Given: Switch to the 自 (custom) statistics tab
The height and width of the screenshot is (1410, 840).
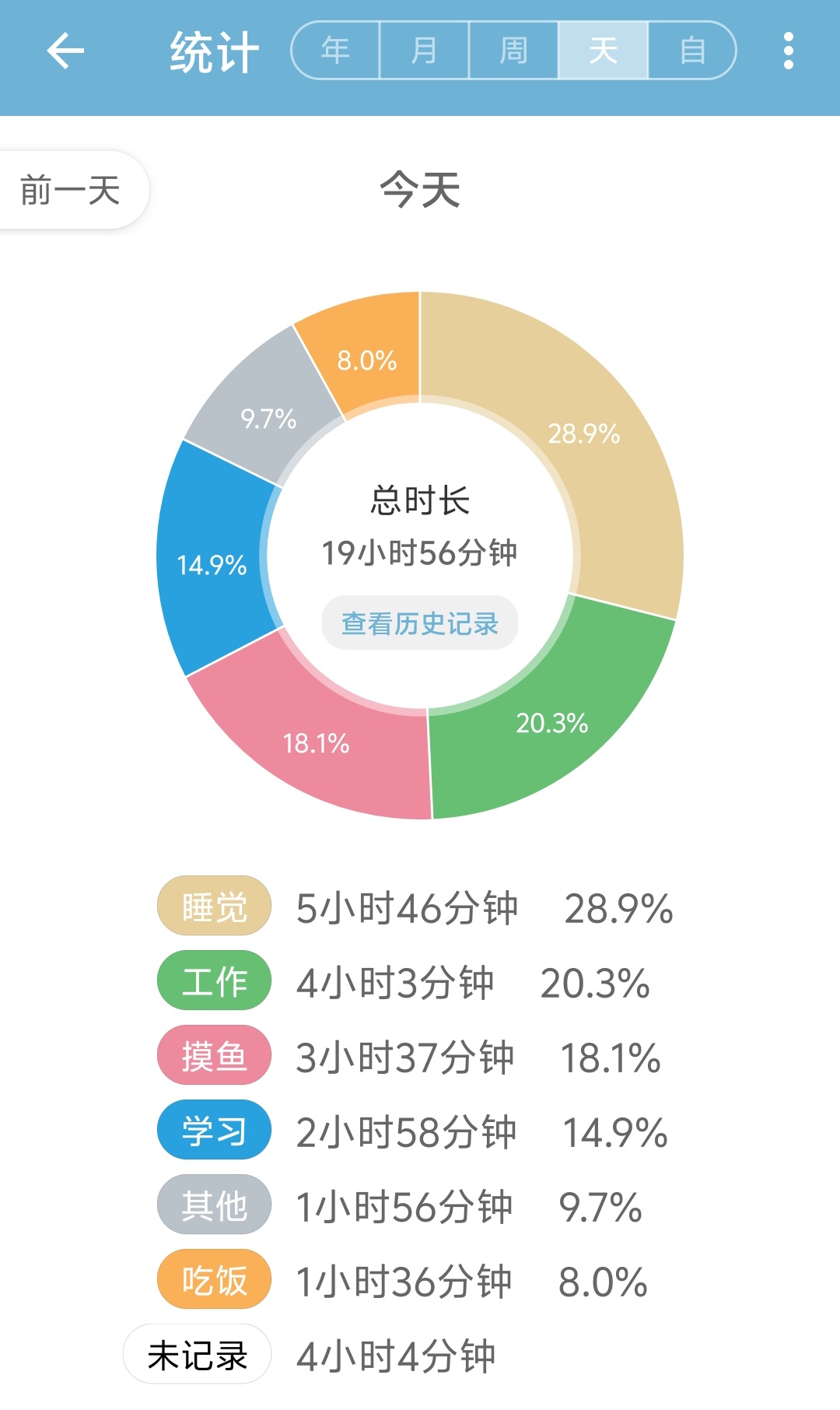Looking at the screenshot, I should click(691, 51).
